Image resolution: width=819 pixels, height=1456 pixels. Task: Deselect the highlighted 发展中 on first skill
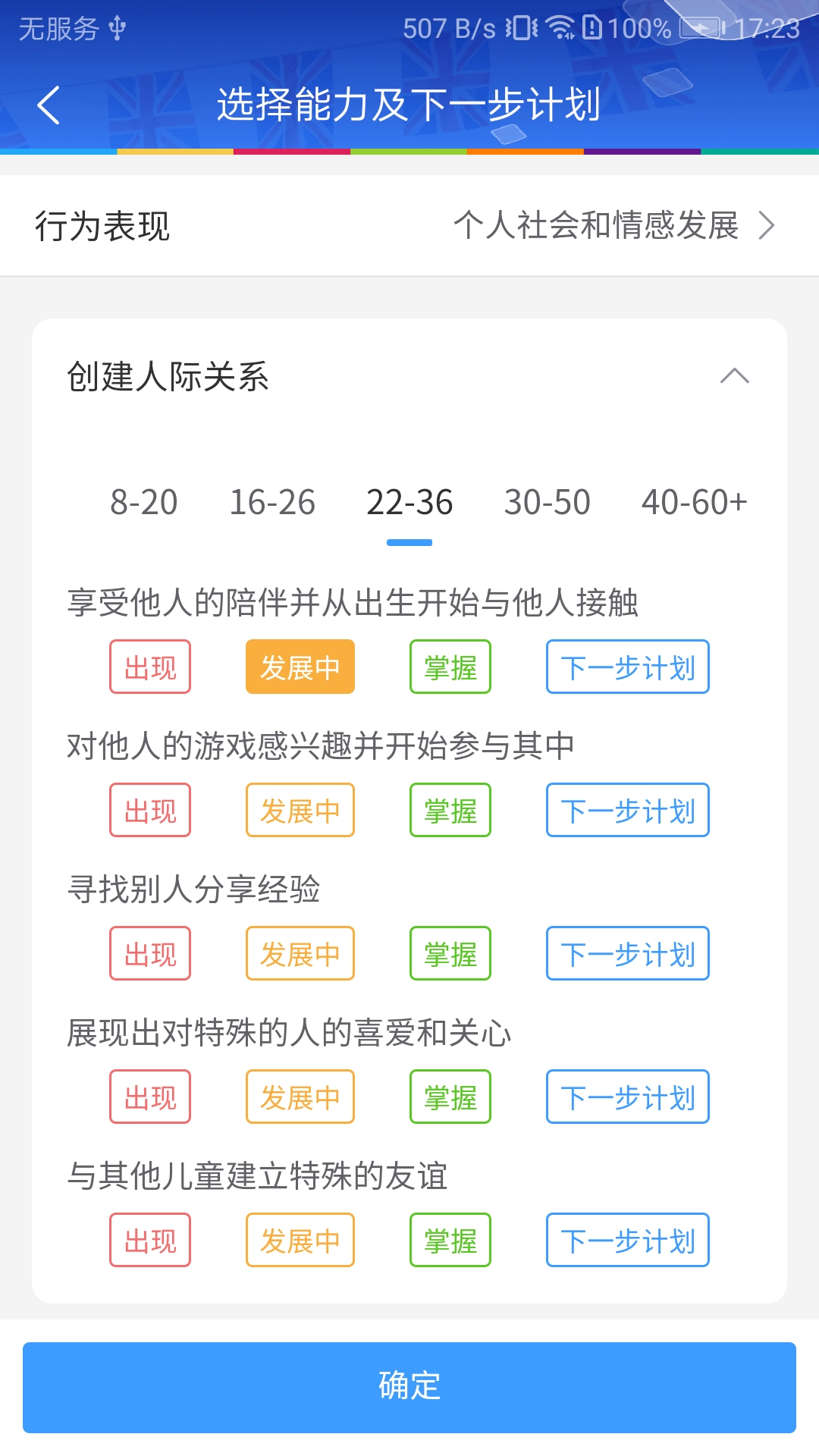coord(300,667)
